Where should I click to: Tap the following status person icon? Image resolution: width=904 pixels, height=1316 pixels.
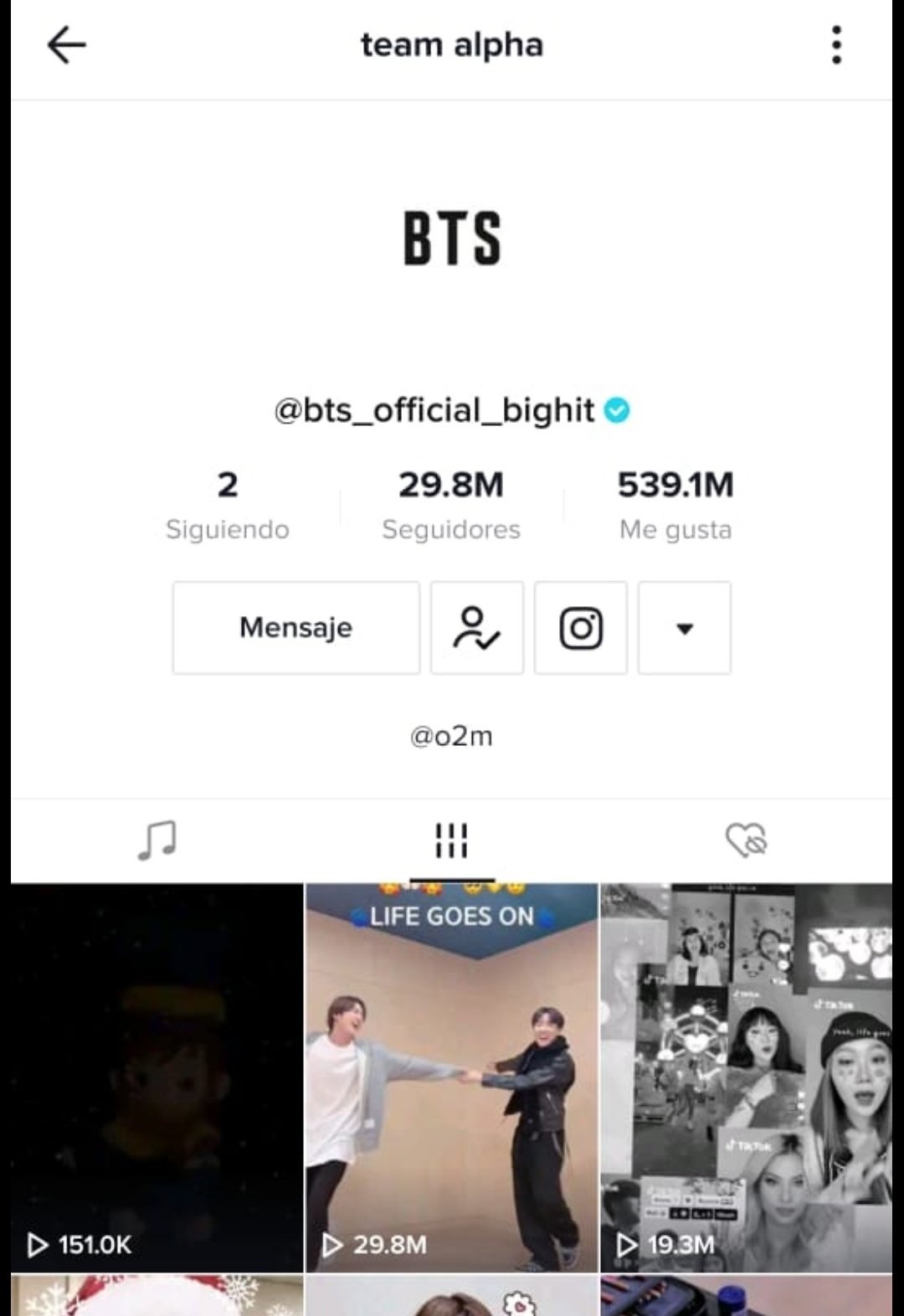(x=477, y=628)
